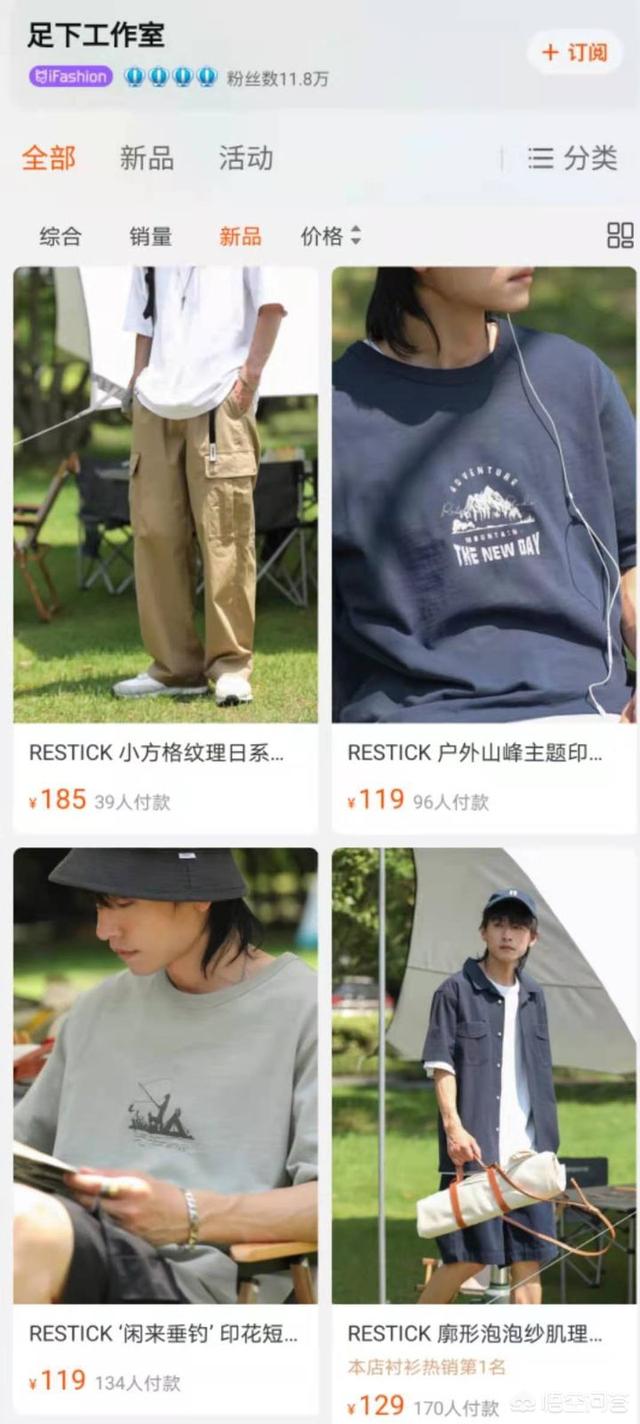The height and width of the screenshot is (1424, 640).
Task: Sort products by 综合
Action: pyautogui.click(x=60, y=237)
